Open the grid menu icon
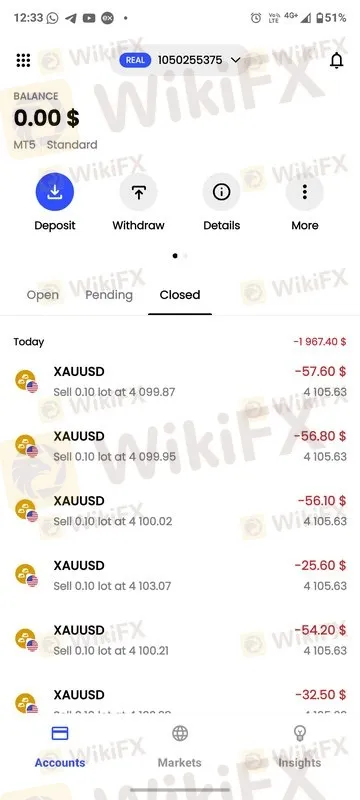360x800 pixels. (23, 60)
